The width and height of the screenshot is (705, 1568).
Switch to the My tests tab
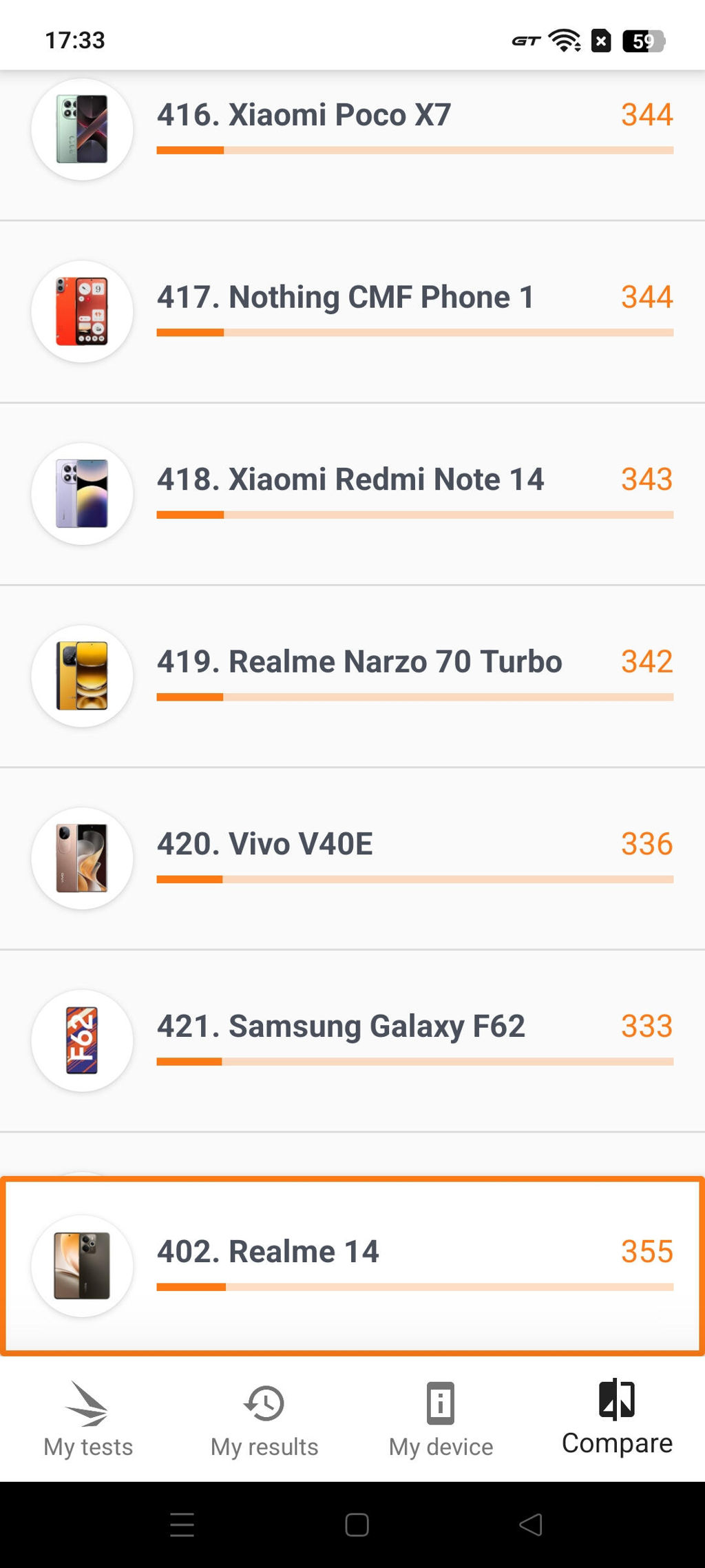click(x=88, y=1419)
